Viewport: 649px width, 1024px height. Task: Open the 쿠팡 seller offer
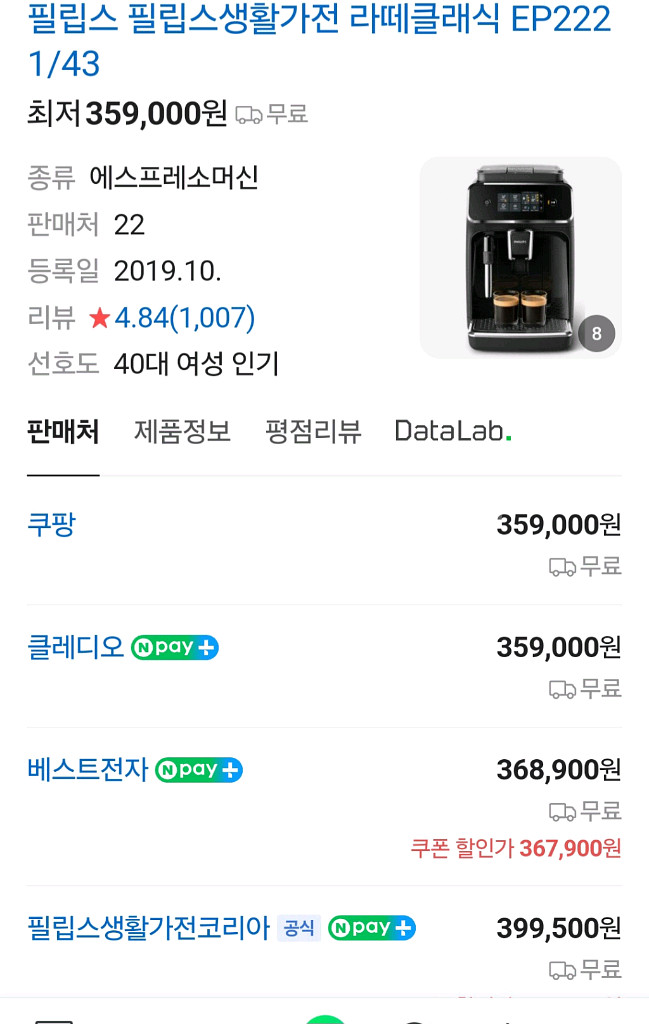pyautogui.click(x=52, y=525)
